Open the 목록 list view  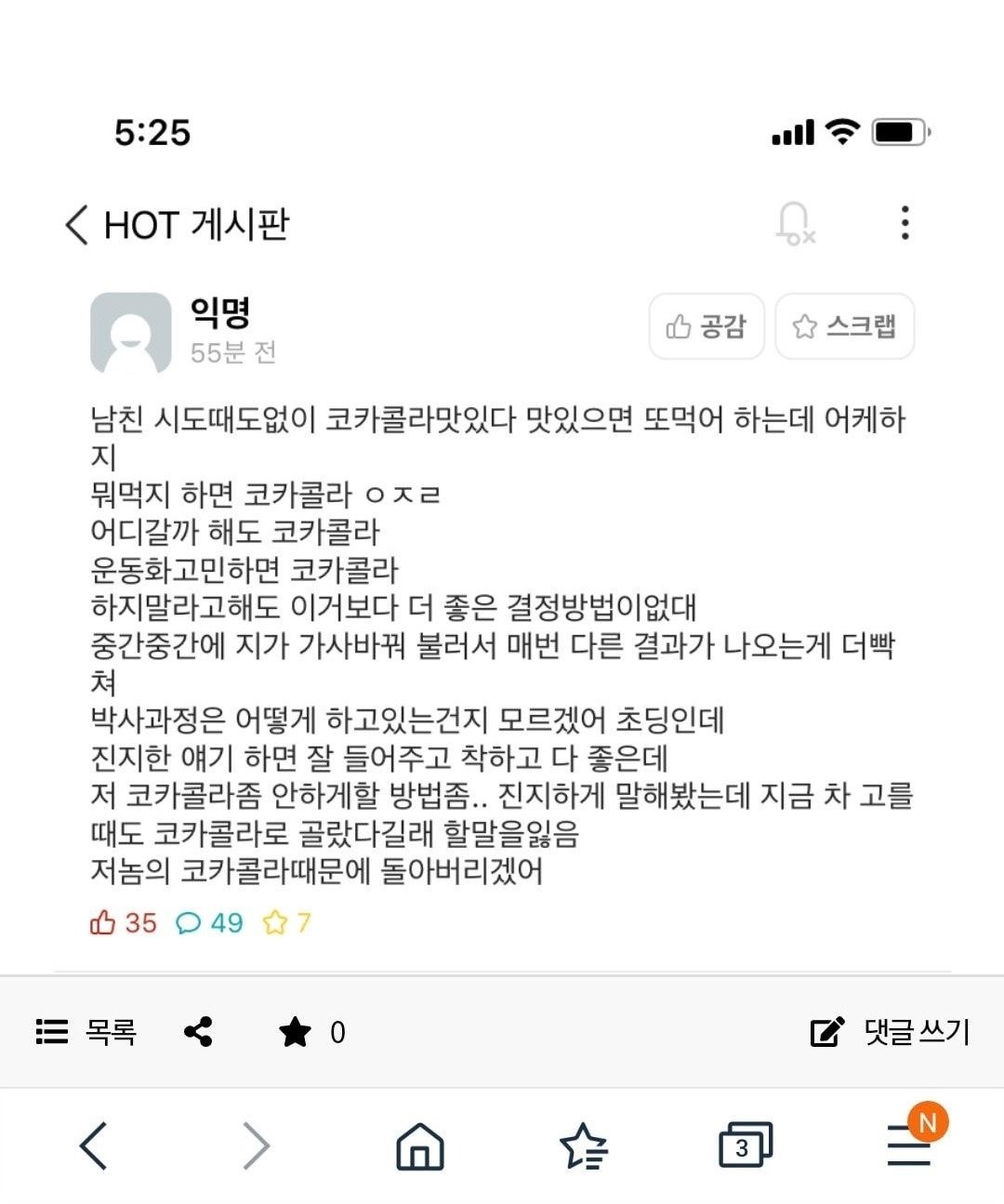(86, 1032)
